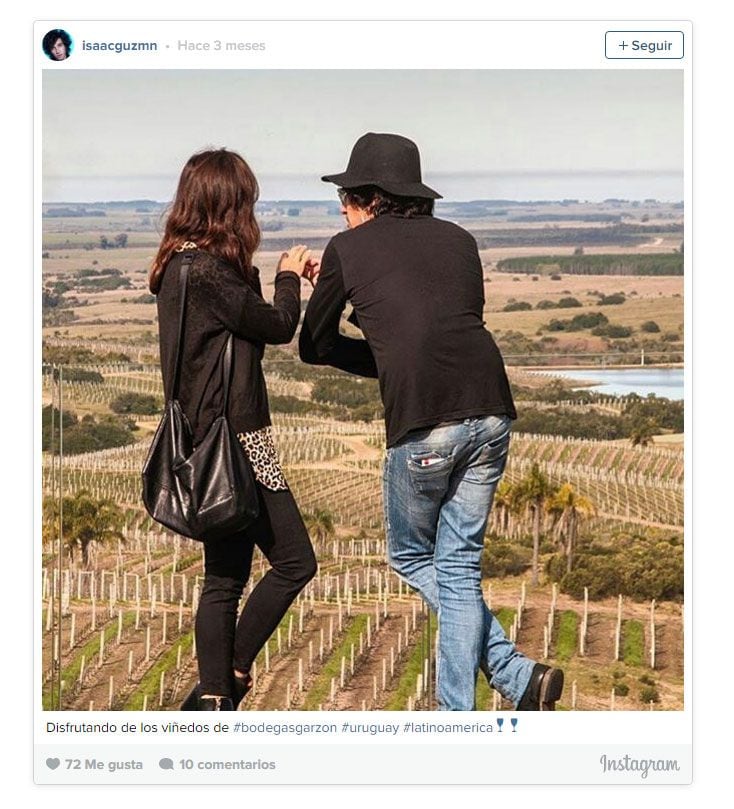
Task: Open the isaacguzmn username link
Action: (x=119, y=46)
